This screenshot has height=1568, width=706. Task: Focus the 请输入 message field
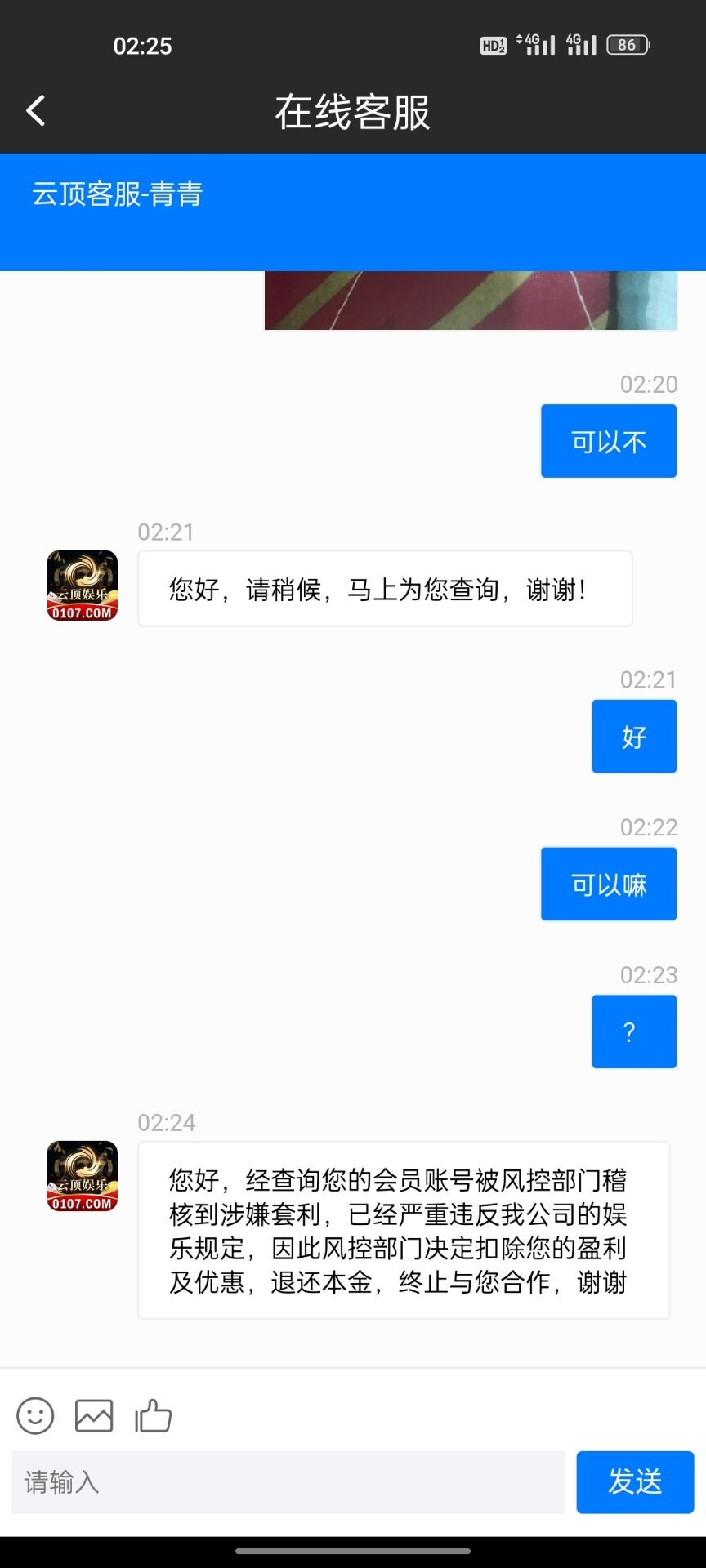[288, 1482]
